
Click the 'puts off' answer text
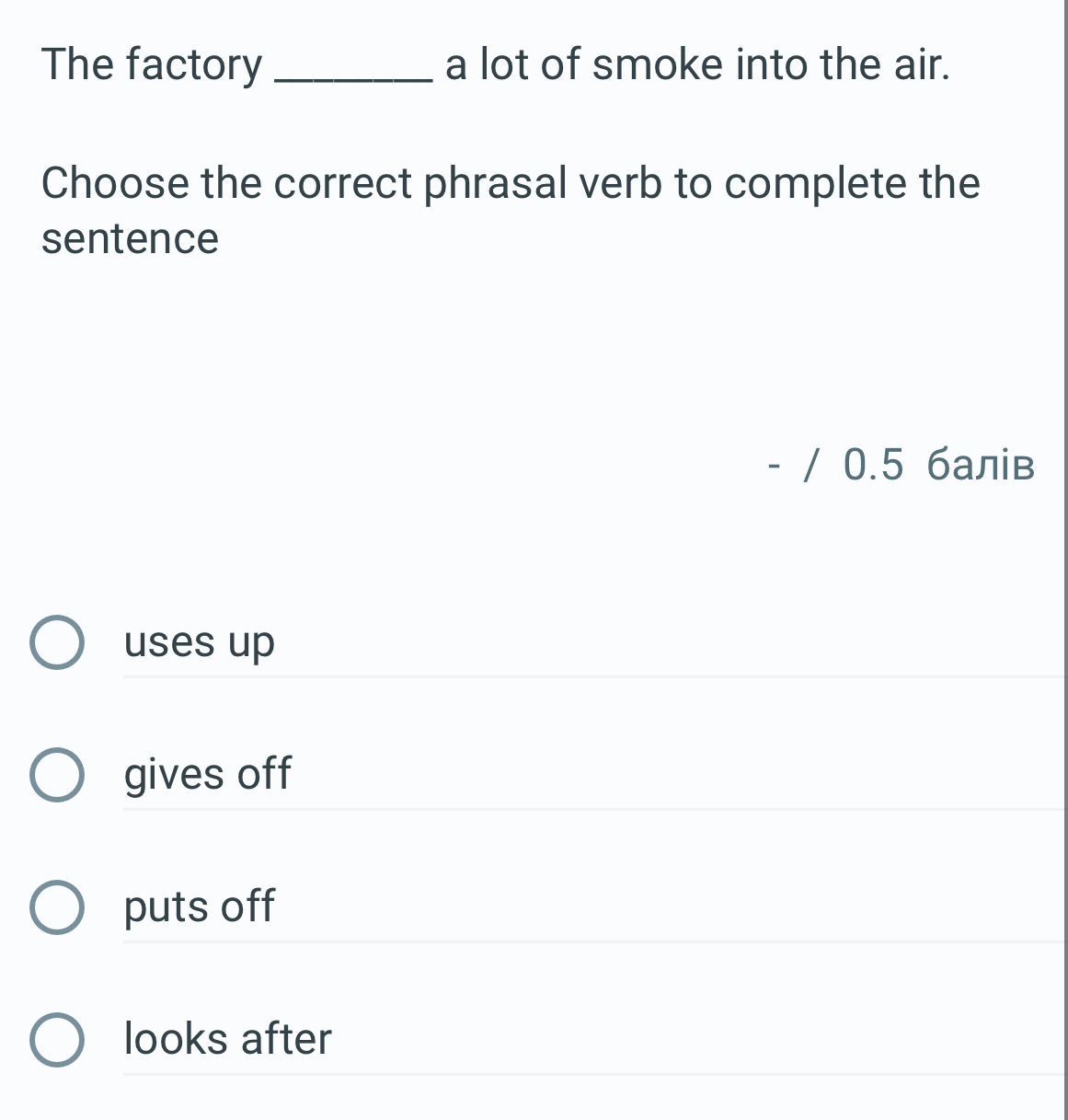pyautogui.click(x=199, y=906)
